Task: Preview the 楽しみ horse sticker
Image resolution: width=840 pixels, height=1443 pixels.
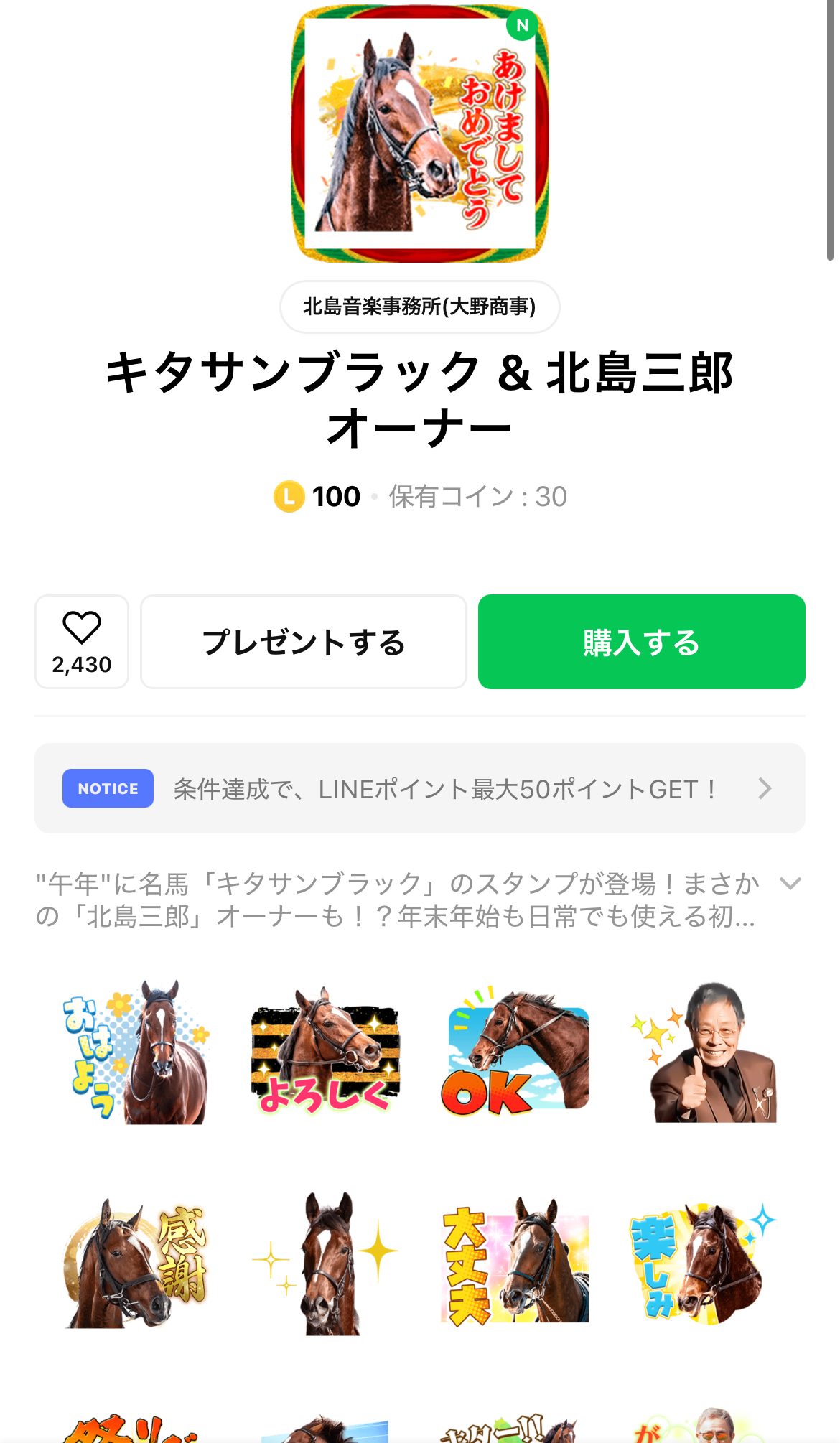Action: tap(704, 1264)
